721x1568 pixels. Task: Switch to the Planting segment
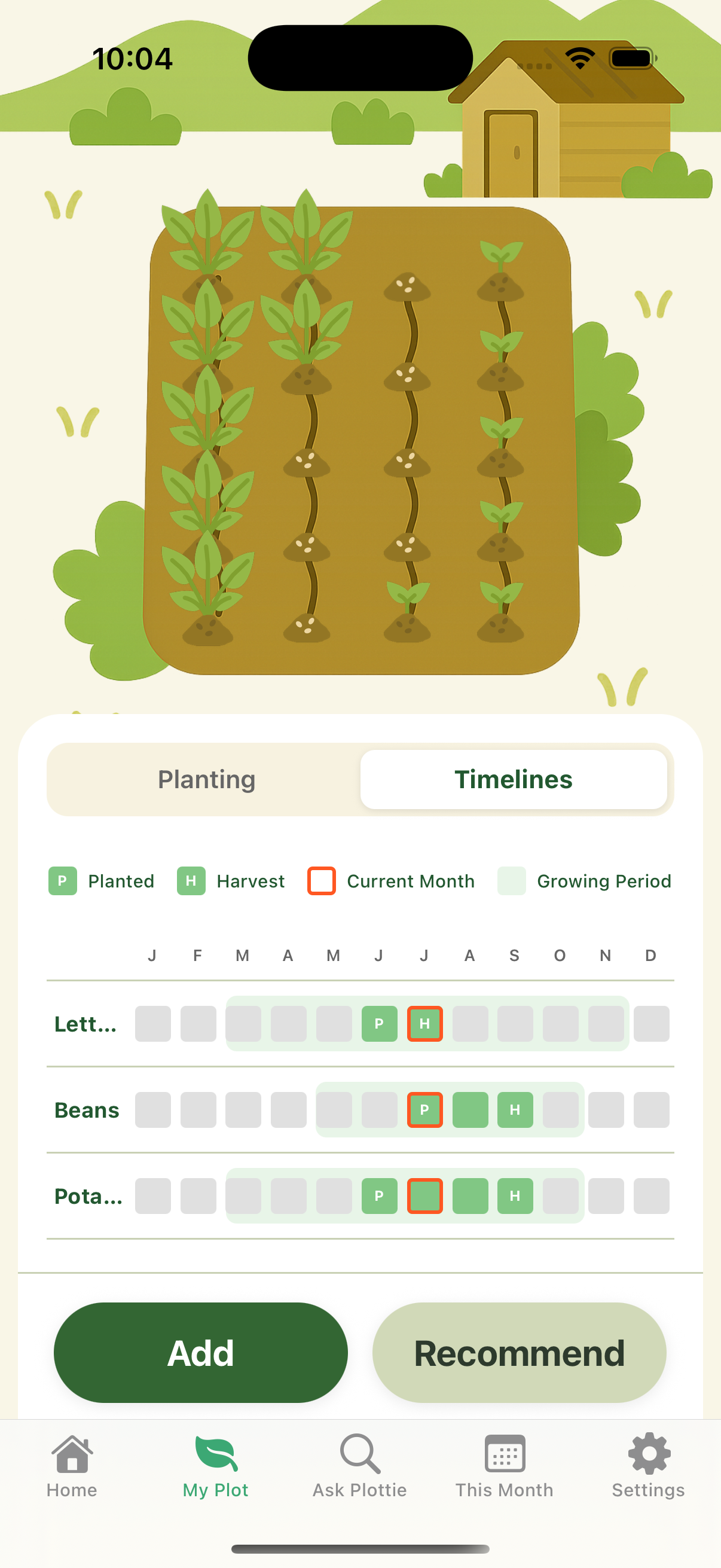point(206,779)
